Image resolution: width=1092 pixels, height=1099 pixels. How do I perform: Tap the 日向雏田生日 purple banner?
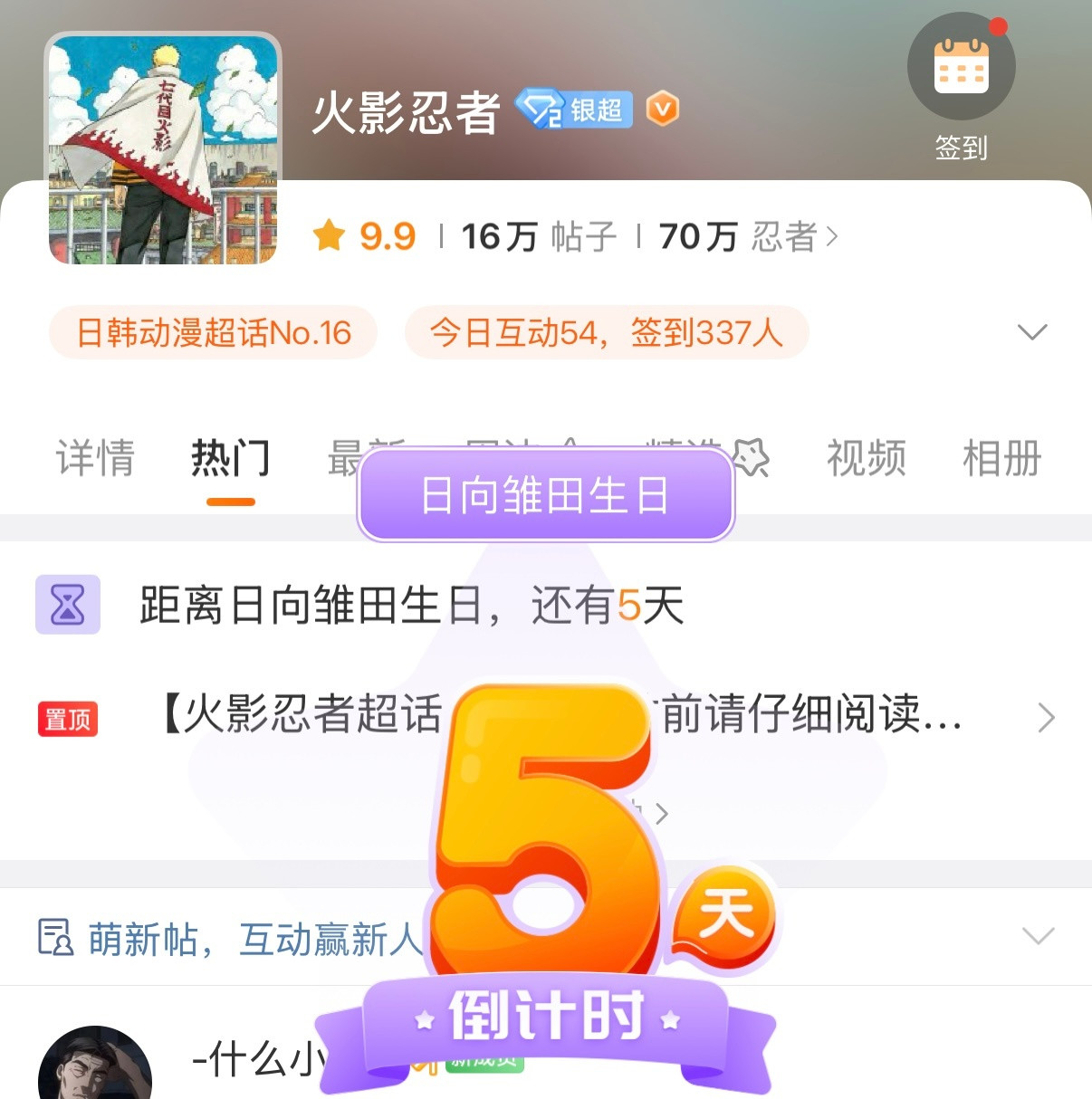(x=545, y=494)
